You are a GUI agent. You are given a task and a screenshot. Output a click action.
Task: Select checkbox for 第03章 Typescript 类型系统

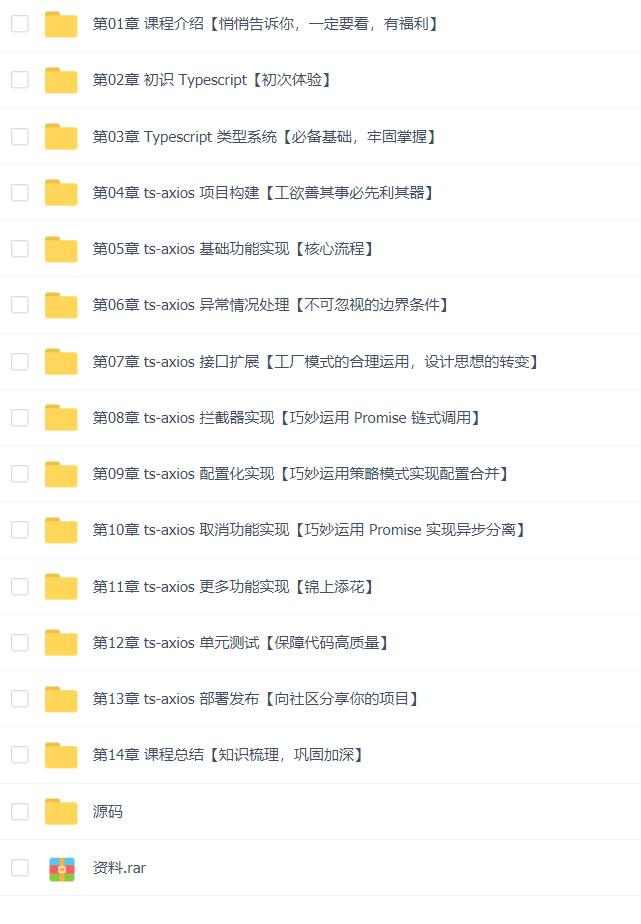20,136
